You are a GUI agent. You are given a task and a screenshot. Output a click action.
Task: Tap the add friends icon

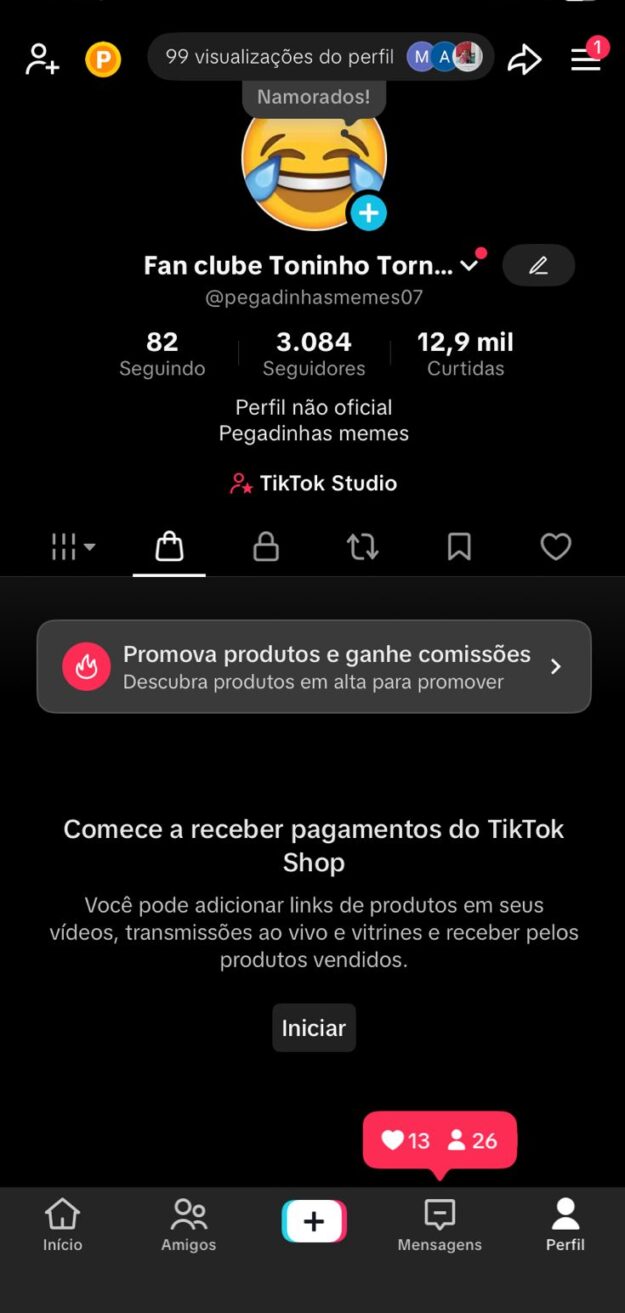[42, 59]
